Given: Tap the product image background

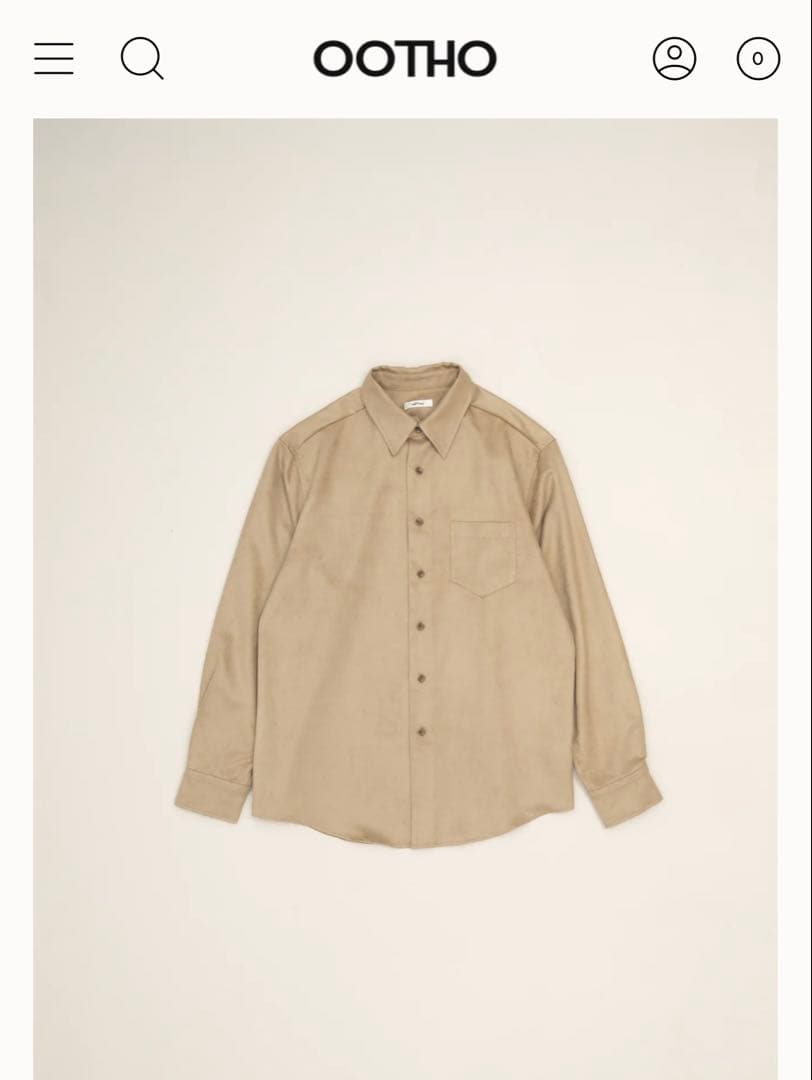Looking at the screenshot, I should (x=130, y=250).
